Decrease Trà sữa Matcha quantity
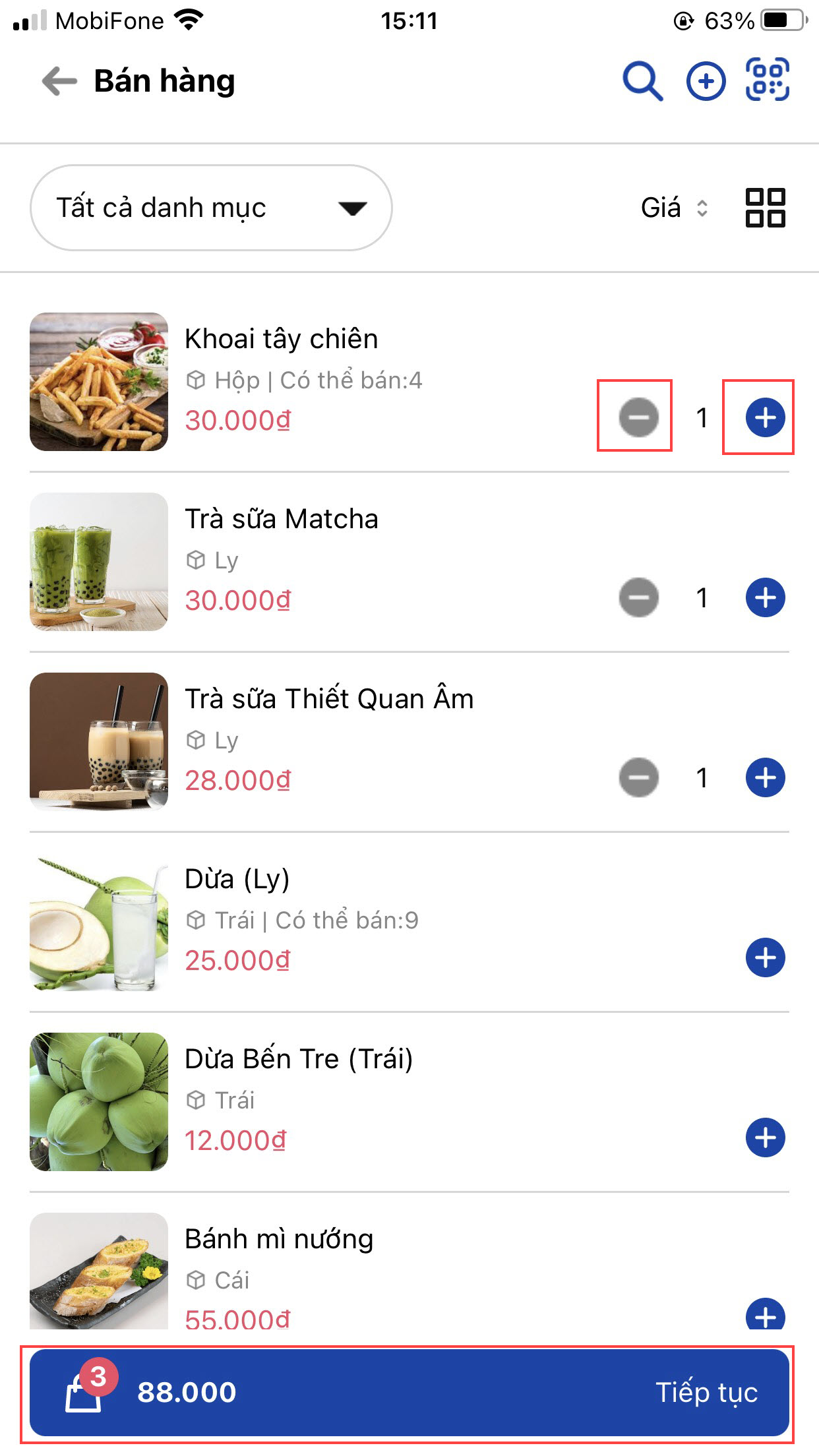This screenshot has width=819, height=1456. tap(638, 597)
